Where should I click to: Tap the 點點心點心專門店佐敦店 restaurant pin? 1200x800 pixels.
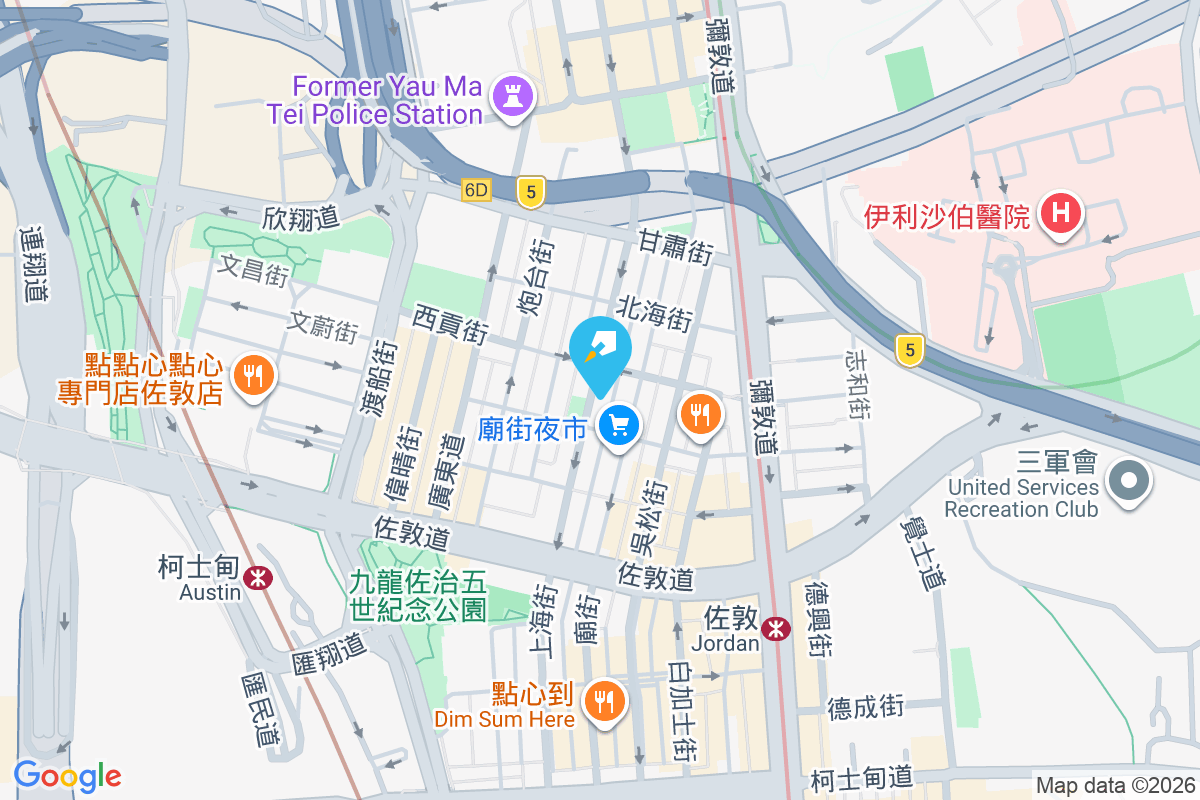[250, 376]
